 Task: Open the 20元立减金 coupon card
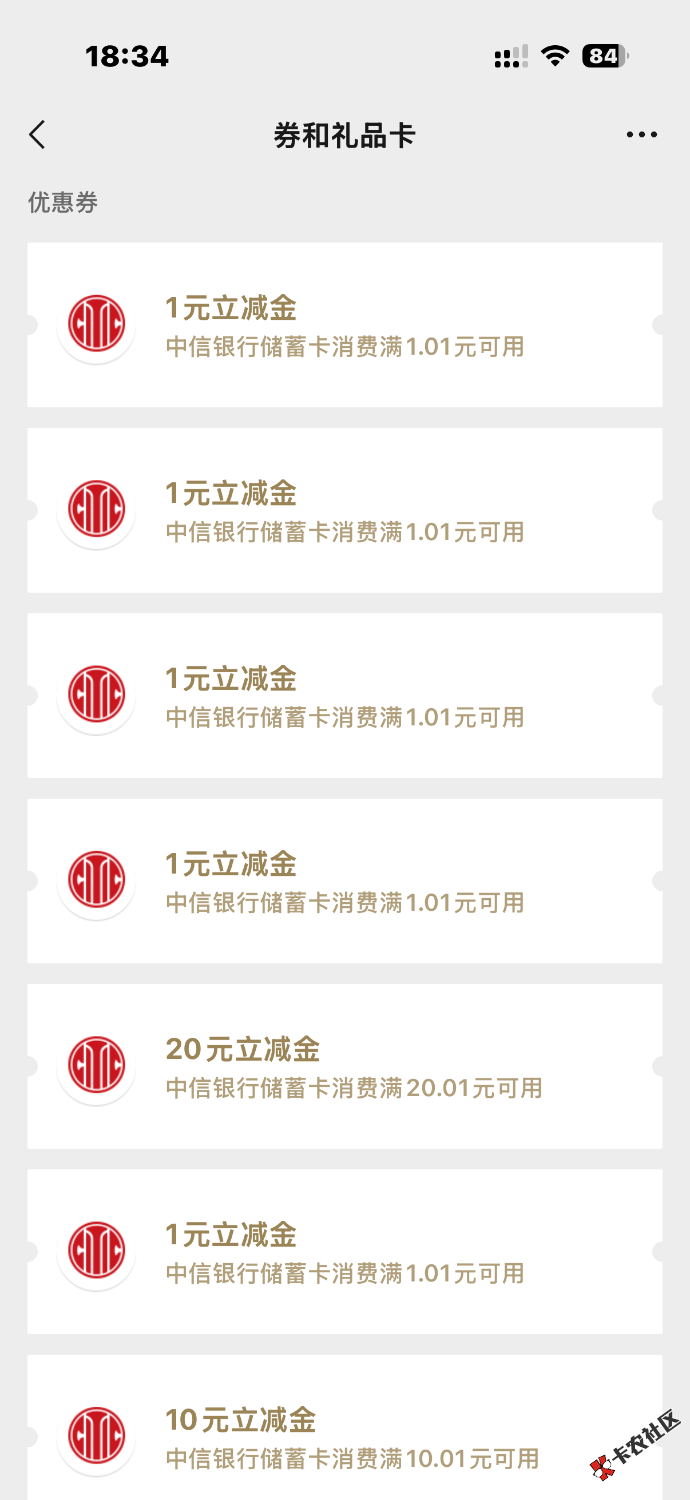tap(344, 1066)
